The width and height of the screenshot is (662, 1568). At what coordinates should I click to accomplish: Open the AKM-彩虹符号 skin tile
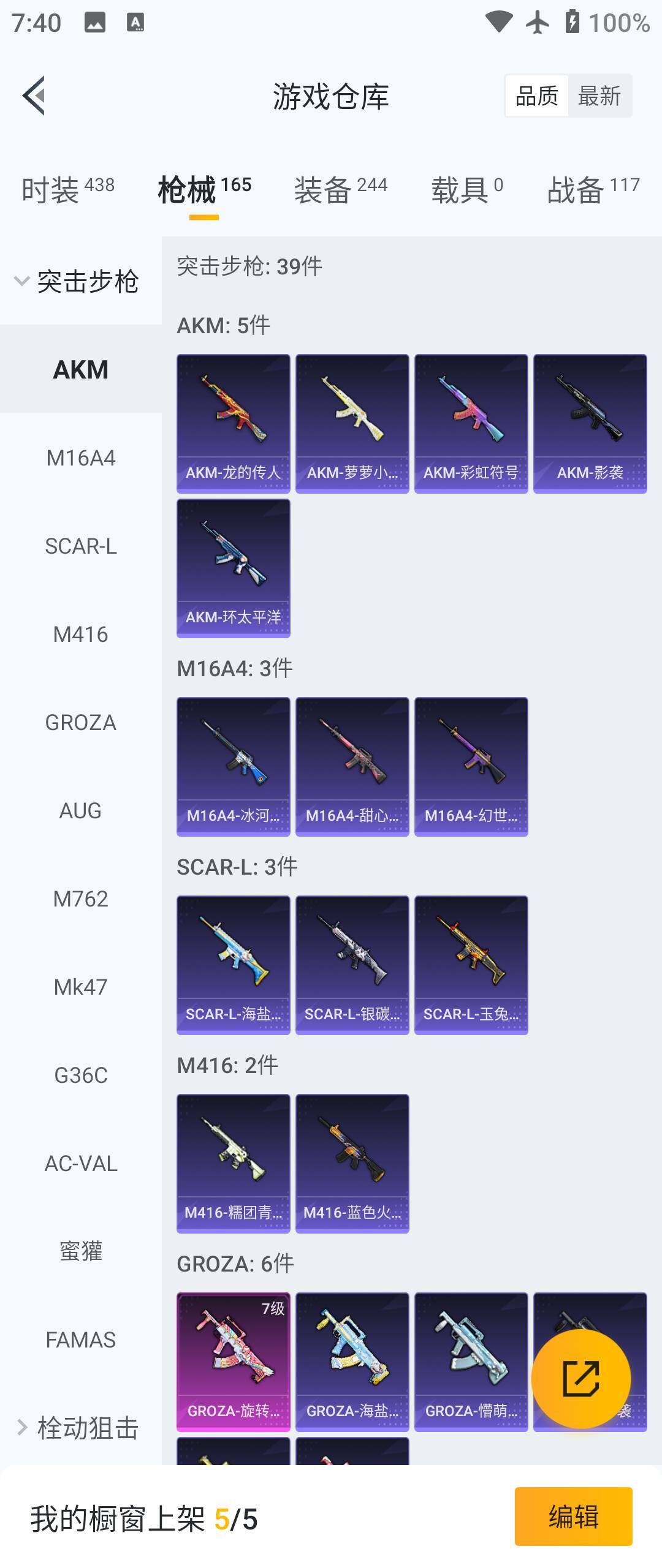pyautogui.click(x=471, y=423)
